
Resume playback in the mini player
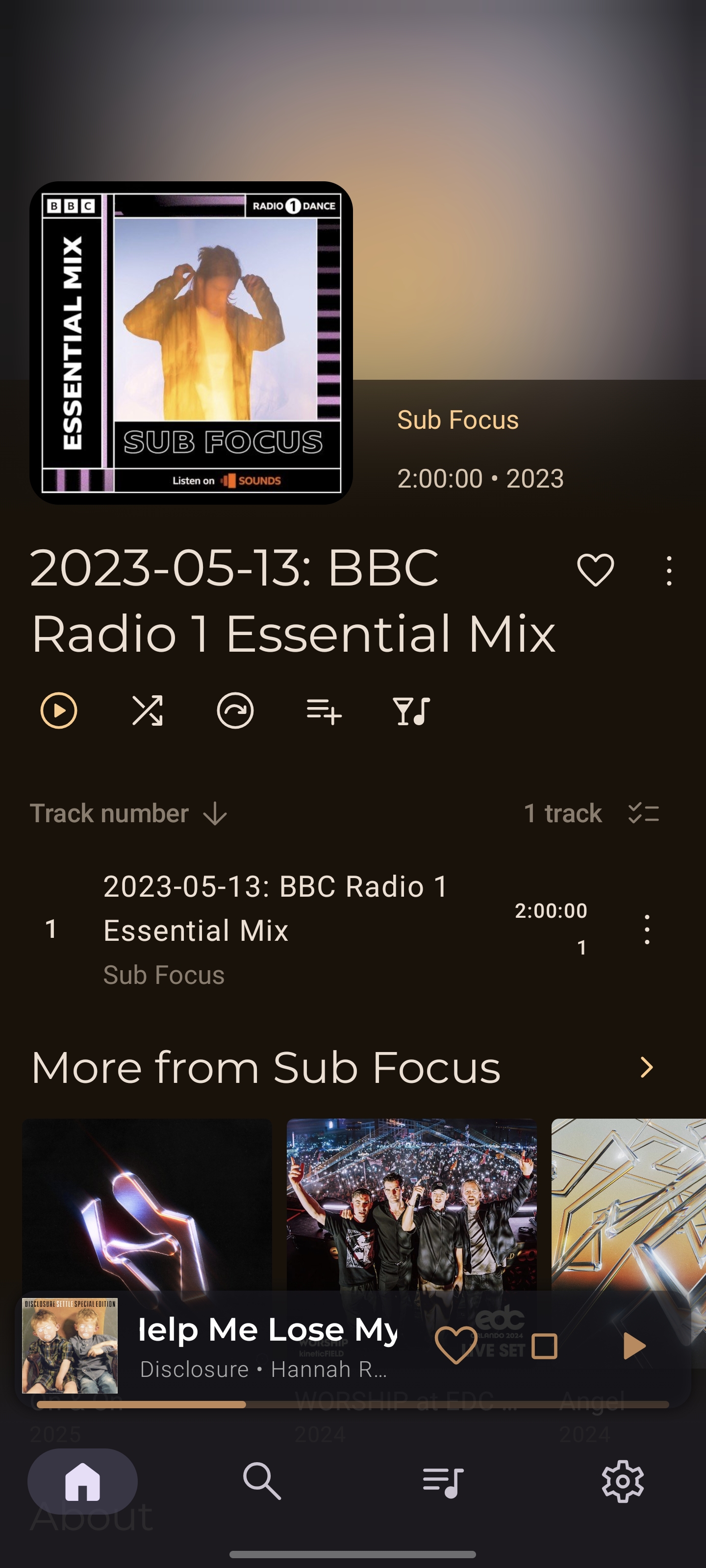tap(633, 1346)
